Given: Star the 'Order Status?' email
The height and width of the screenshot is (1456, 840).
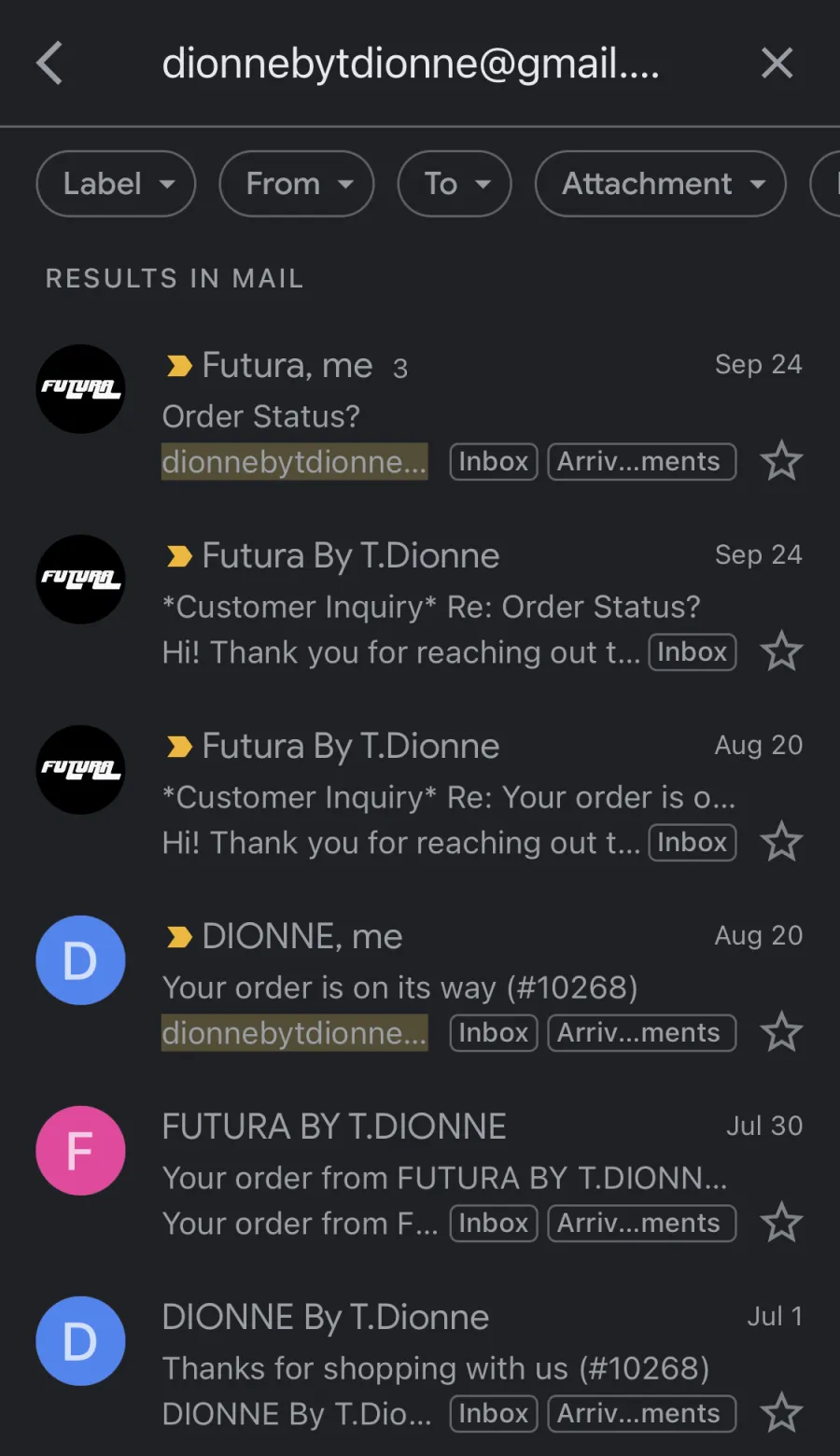Looking at the screenshot, I should point(781,462).
